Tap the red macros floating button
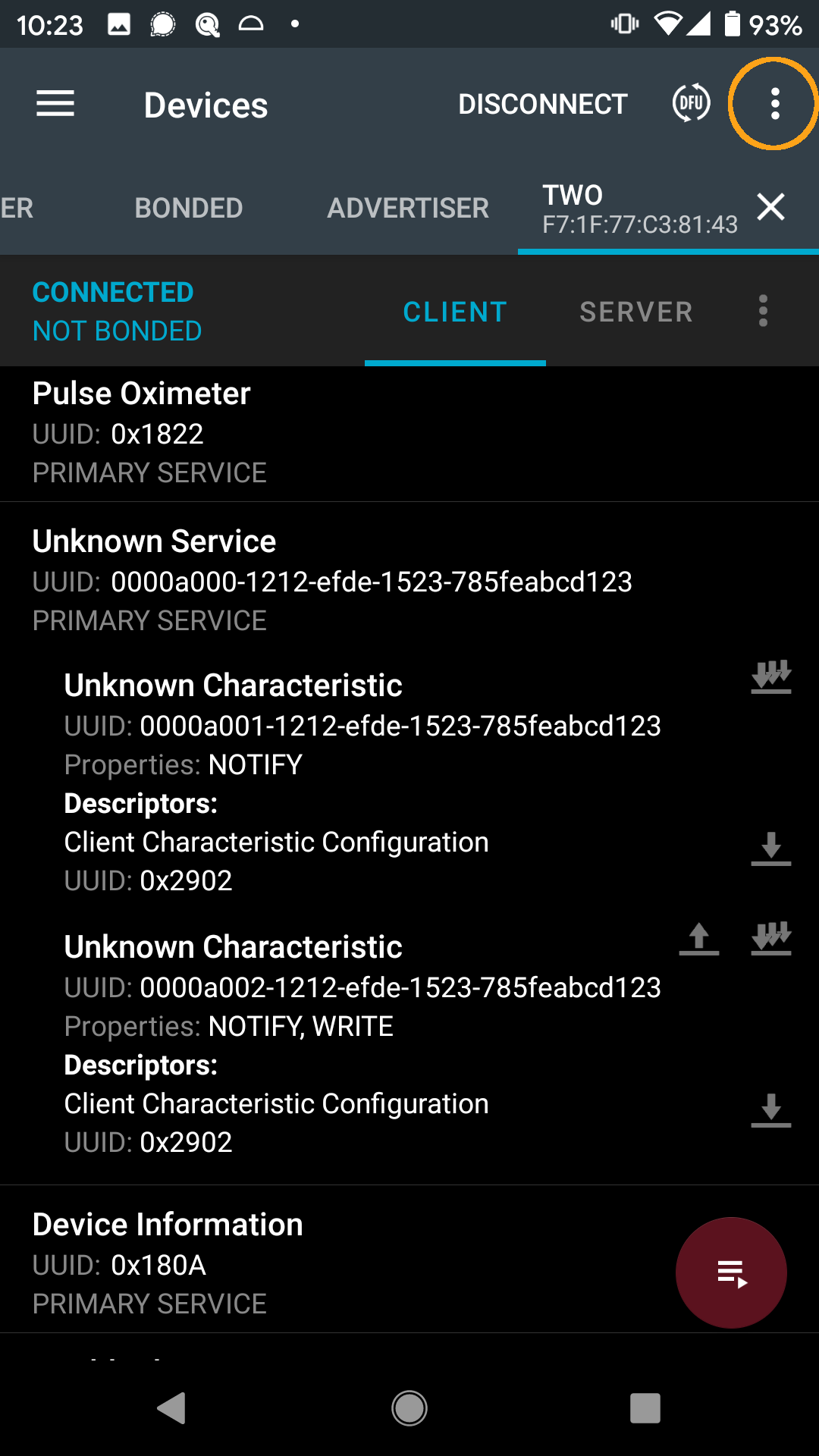 731,1272
